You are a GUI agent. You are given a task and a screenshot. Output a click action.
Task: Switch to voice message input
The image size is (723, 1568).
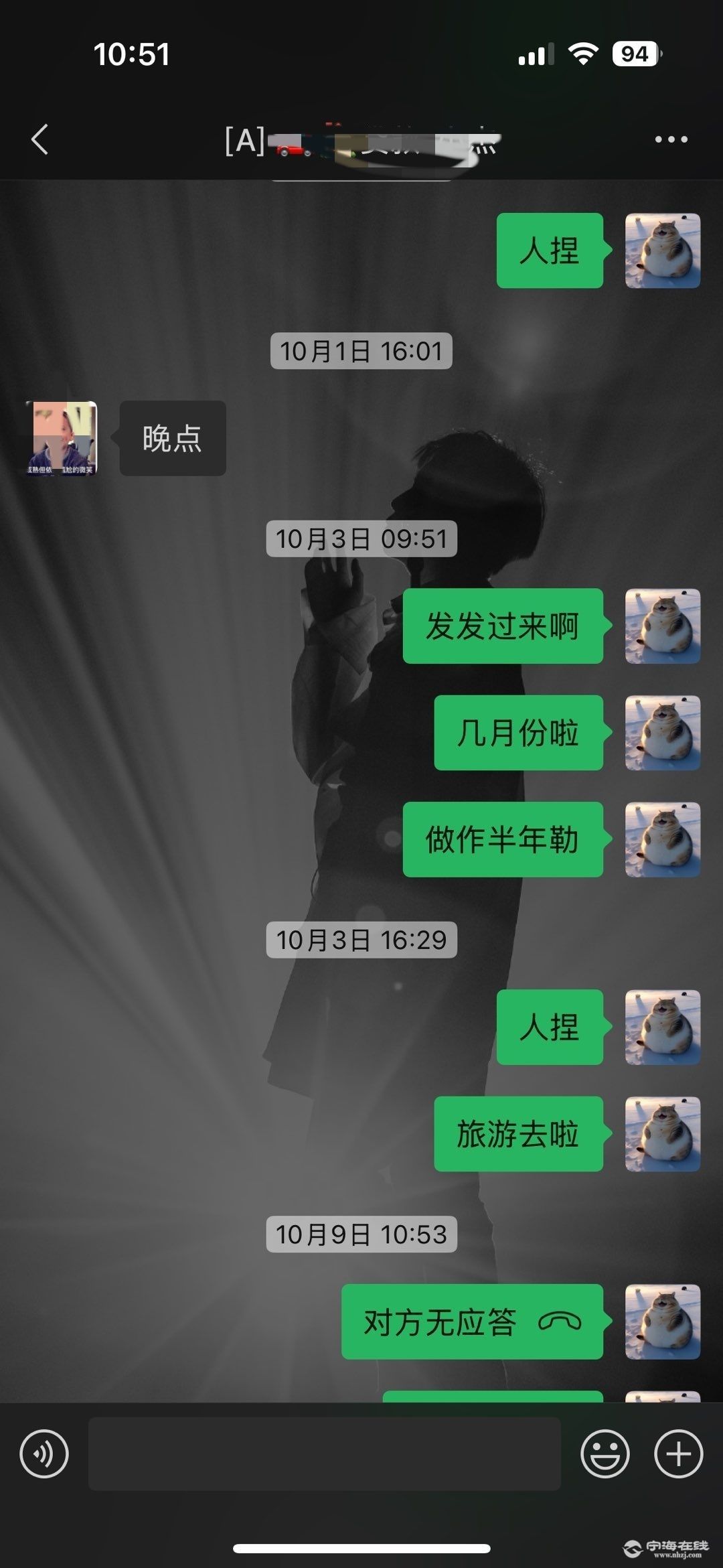pos(44,1454)
